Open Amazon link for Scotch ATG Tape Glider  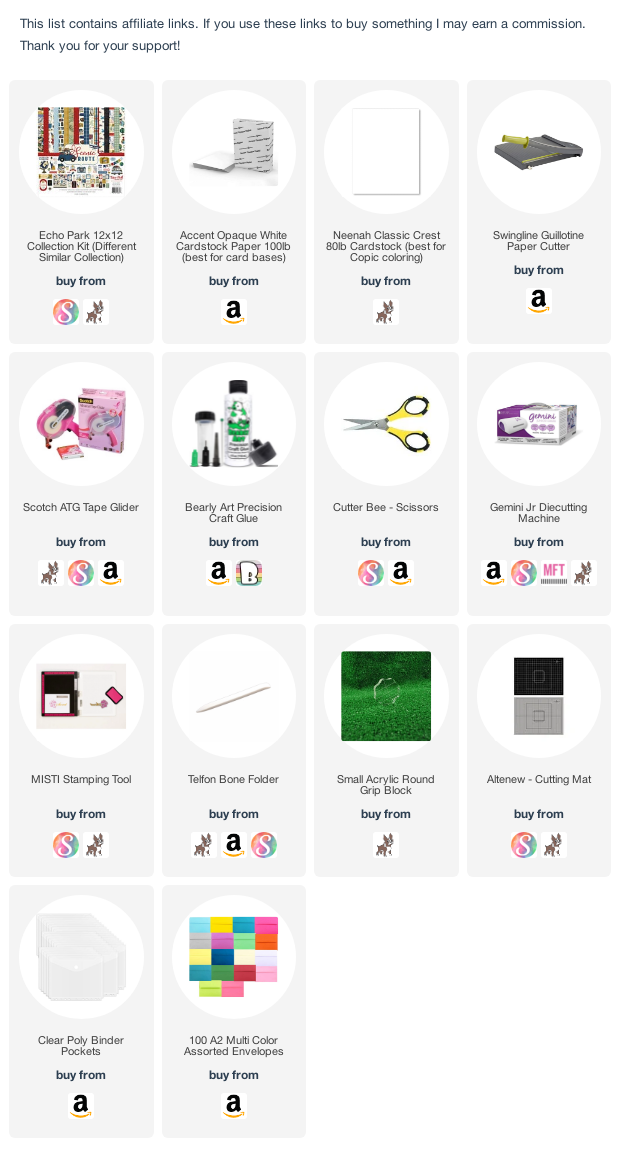tap(111, 573)
